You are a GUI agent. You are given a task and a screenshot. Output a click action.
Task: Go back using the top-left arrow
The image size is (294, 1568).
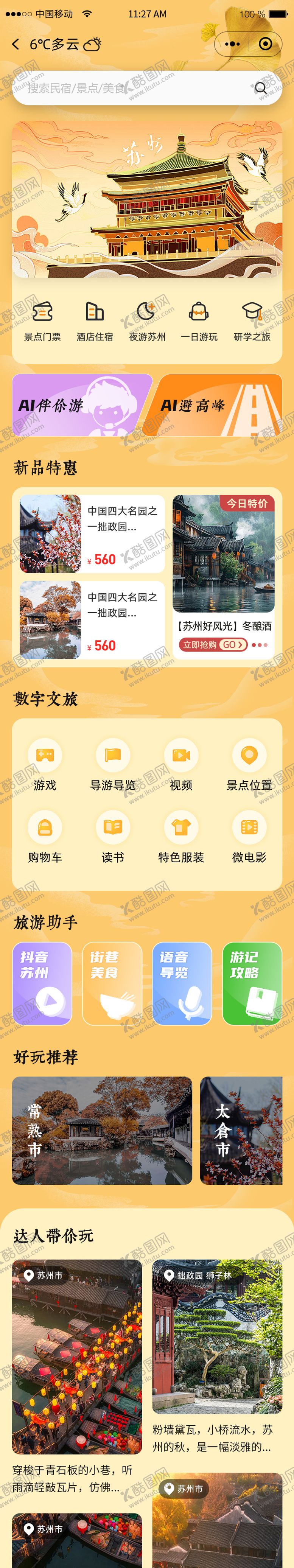click(x=16, y=44)
